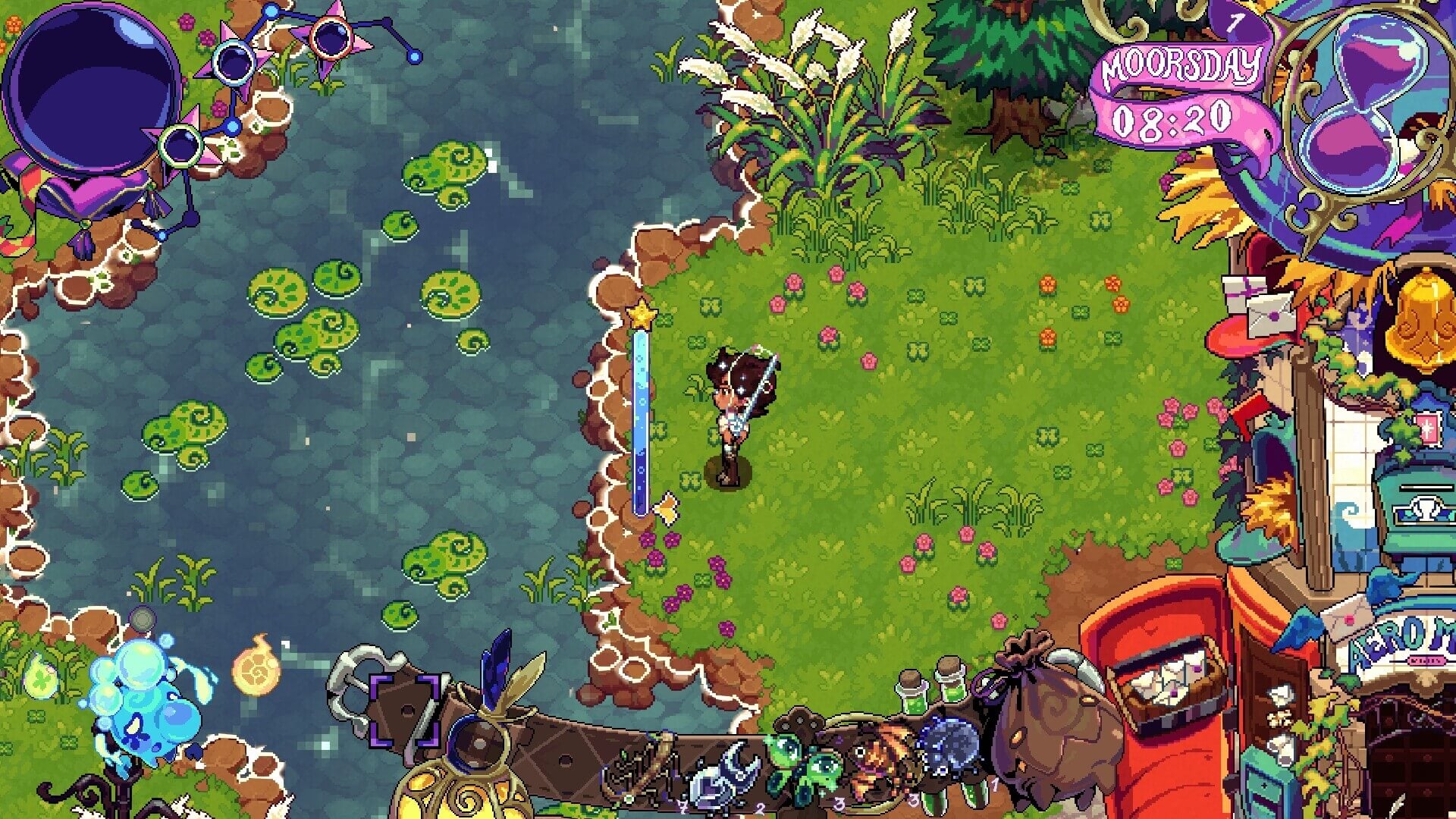Open the crystal ball menu
The image size is (1456, 819).
[x=91, y=89]
